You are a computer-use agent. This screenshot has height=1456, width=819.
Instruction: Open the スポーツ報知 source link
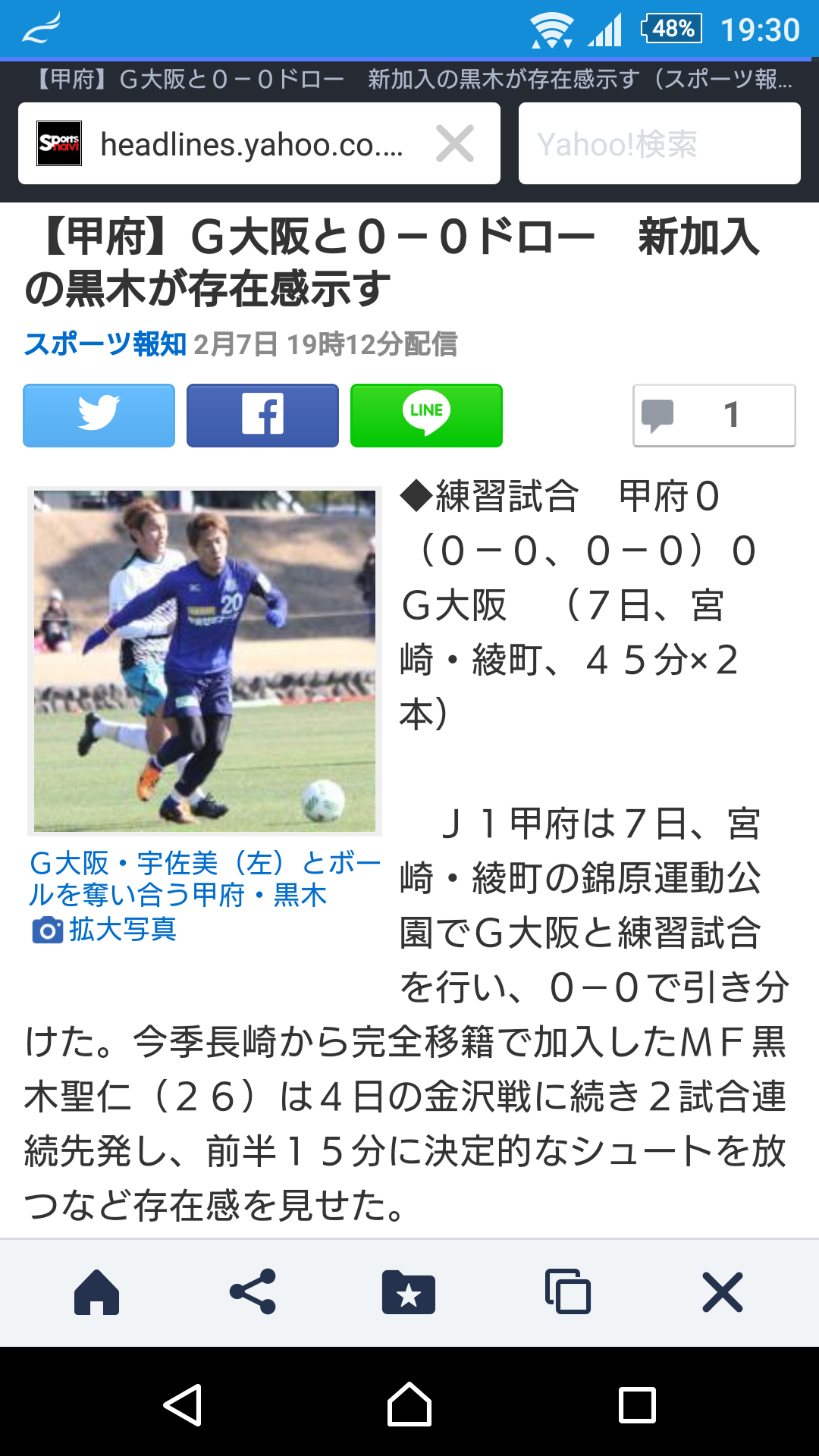pyautogui.click(x=105, y=344)
